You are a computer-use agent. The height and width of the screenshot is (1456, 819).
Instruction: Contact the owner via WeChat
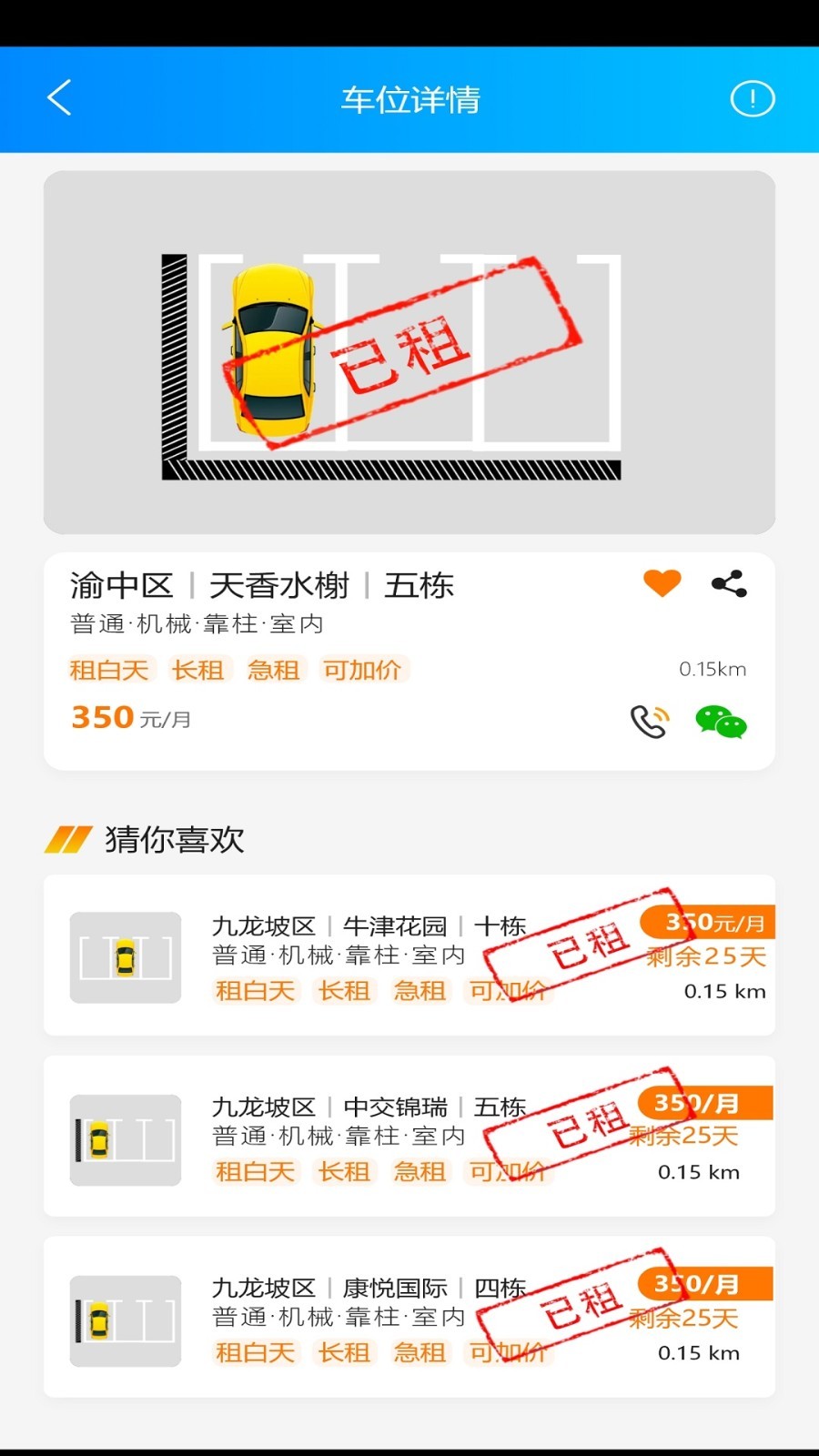(720, 722)
